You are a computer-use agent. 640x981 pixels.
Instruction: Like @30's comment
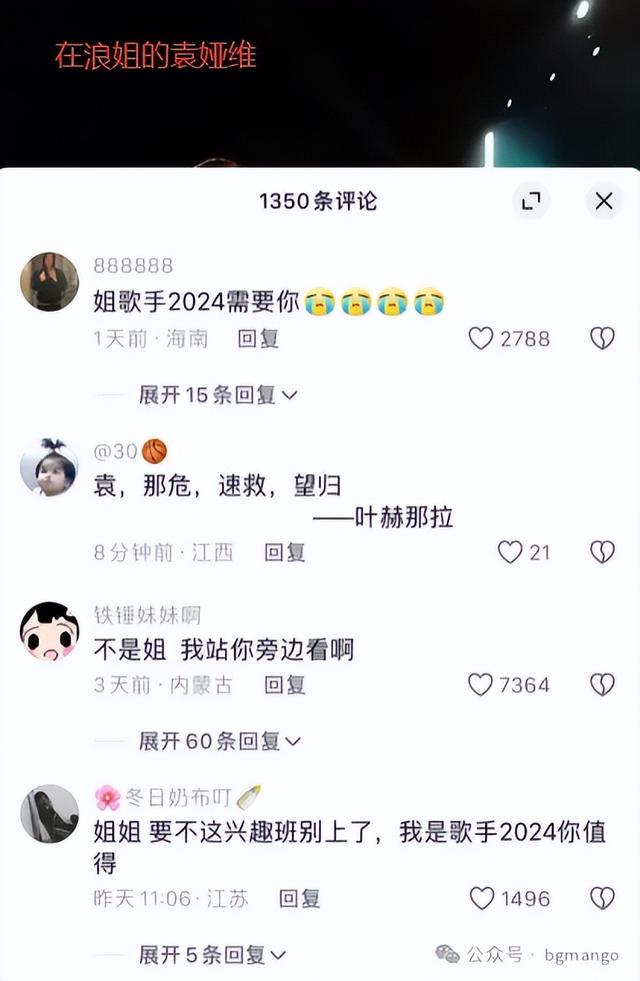[510, 552]
